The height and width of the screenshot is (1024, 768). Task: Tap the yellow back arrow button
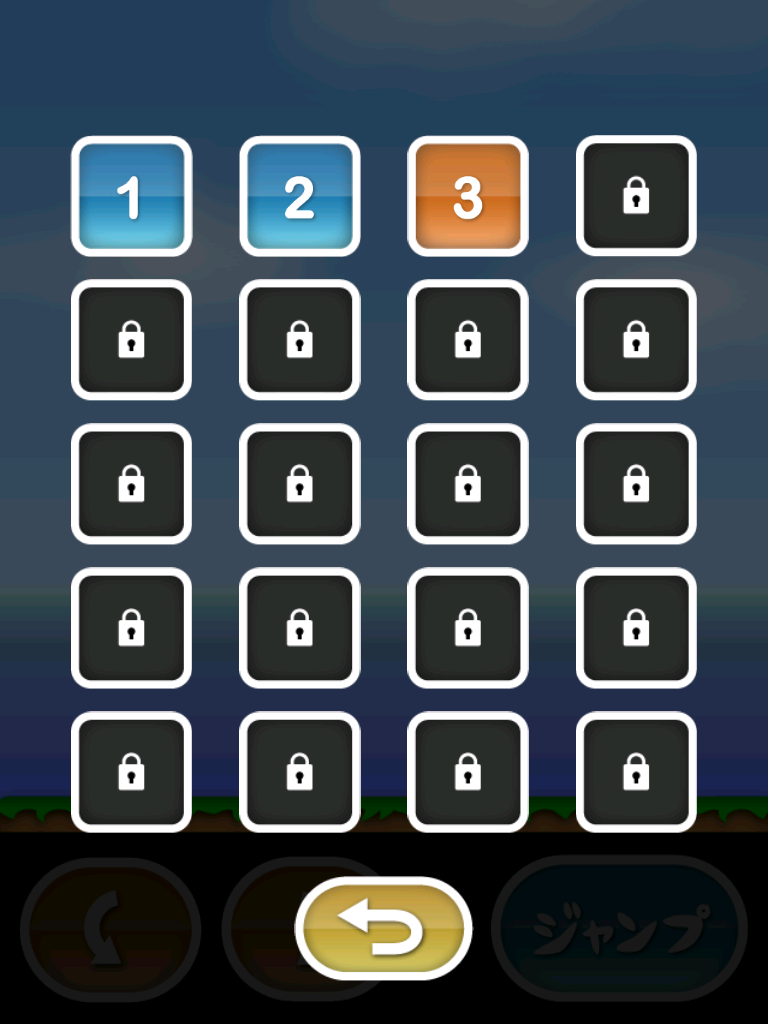[x=384, y=928]
